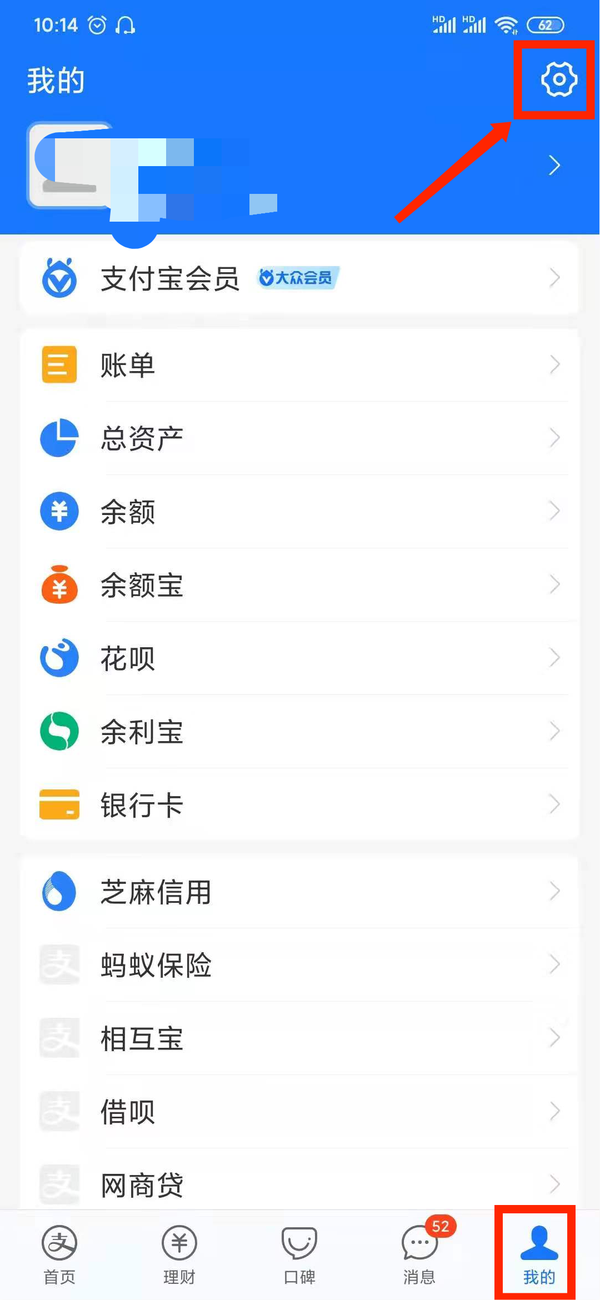
Task: Switch to the 理财 tab
Action: click(179, 1255)
